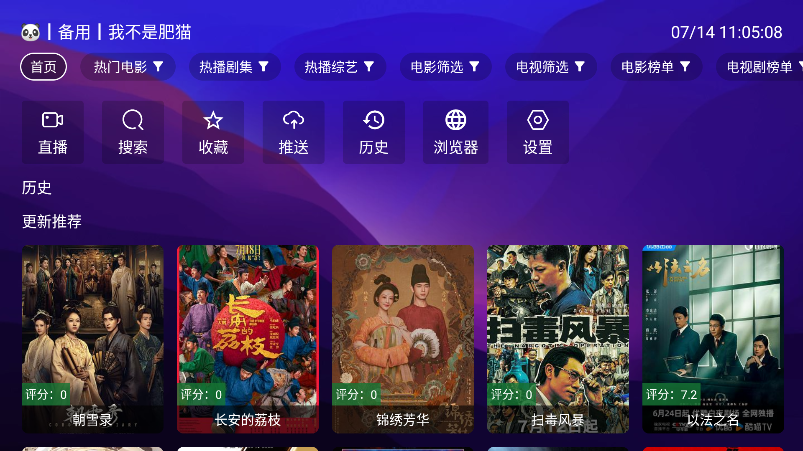This screenshot has width=803, height=451.
Task: Open the 以法之名 poster
Action: point(712,338)
